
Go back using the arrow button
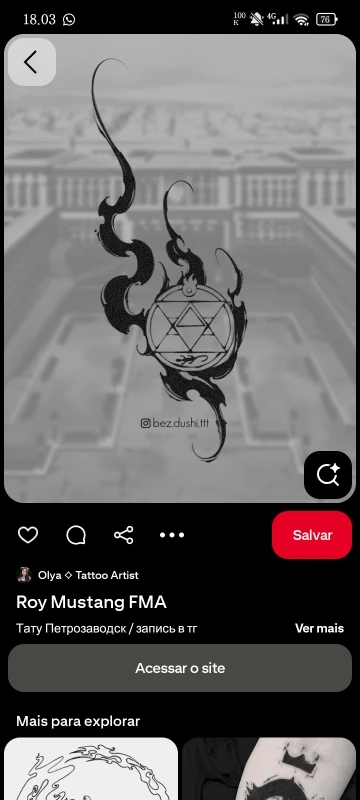[32, 62]
